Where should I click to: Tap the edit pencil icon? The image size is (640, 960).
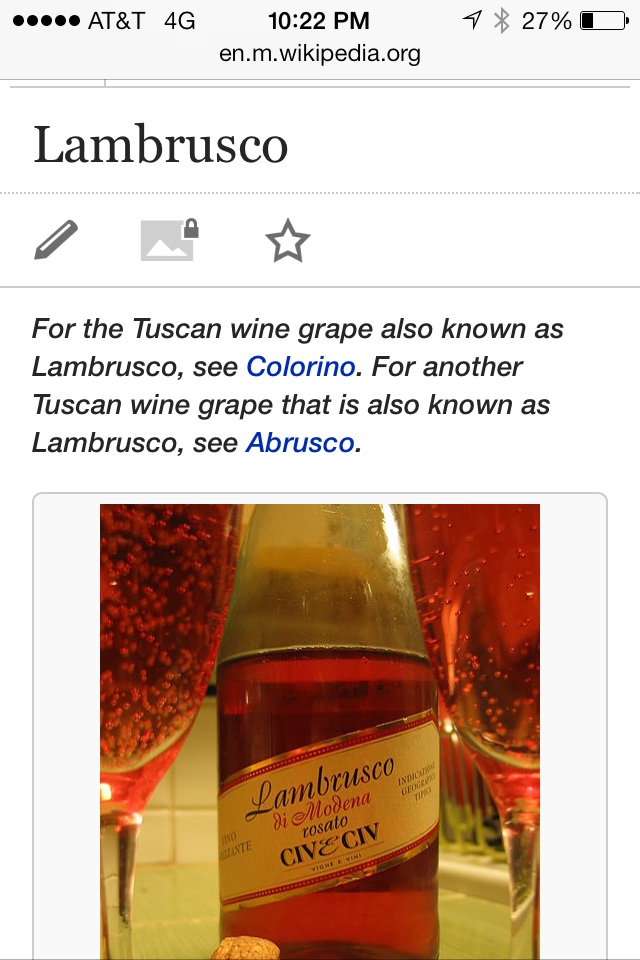pos(55,241)
